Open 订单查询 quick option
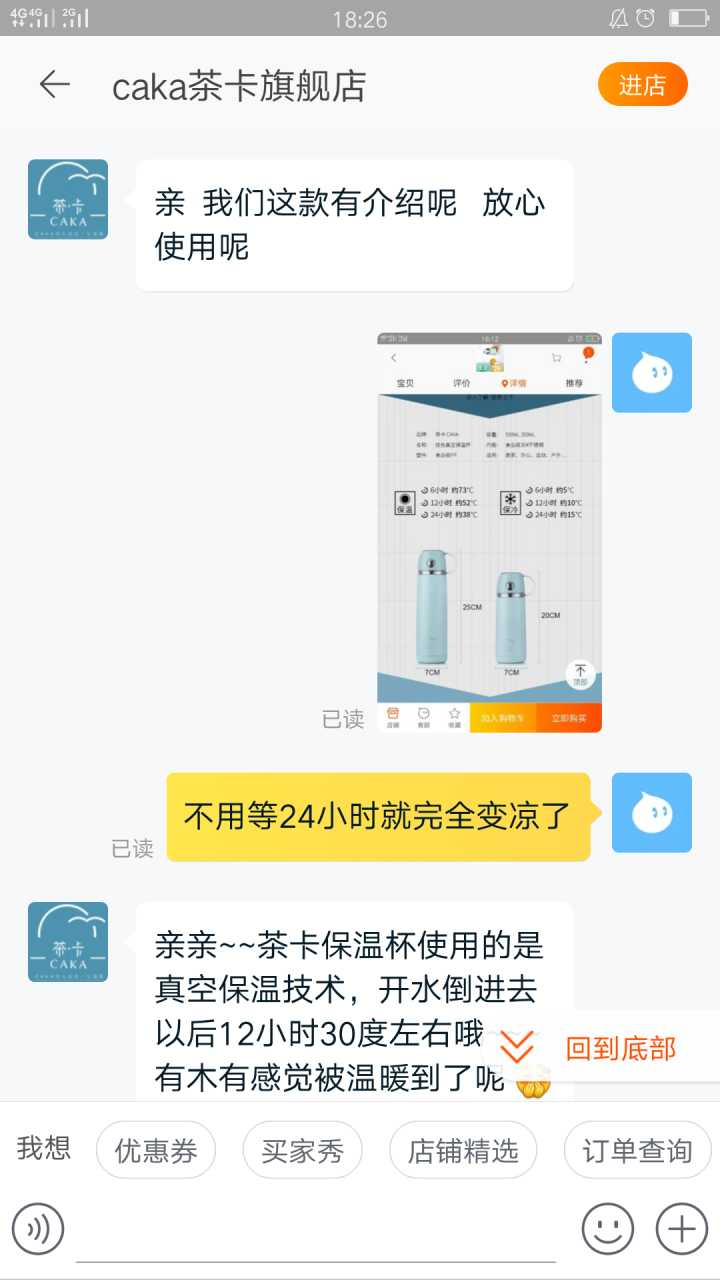This screenshot has width=720, height=1280. coord(637,1151)
